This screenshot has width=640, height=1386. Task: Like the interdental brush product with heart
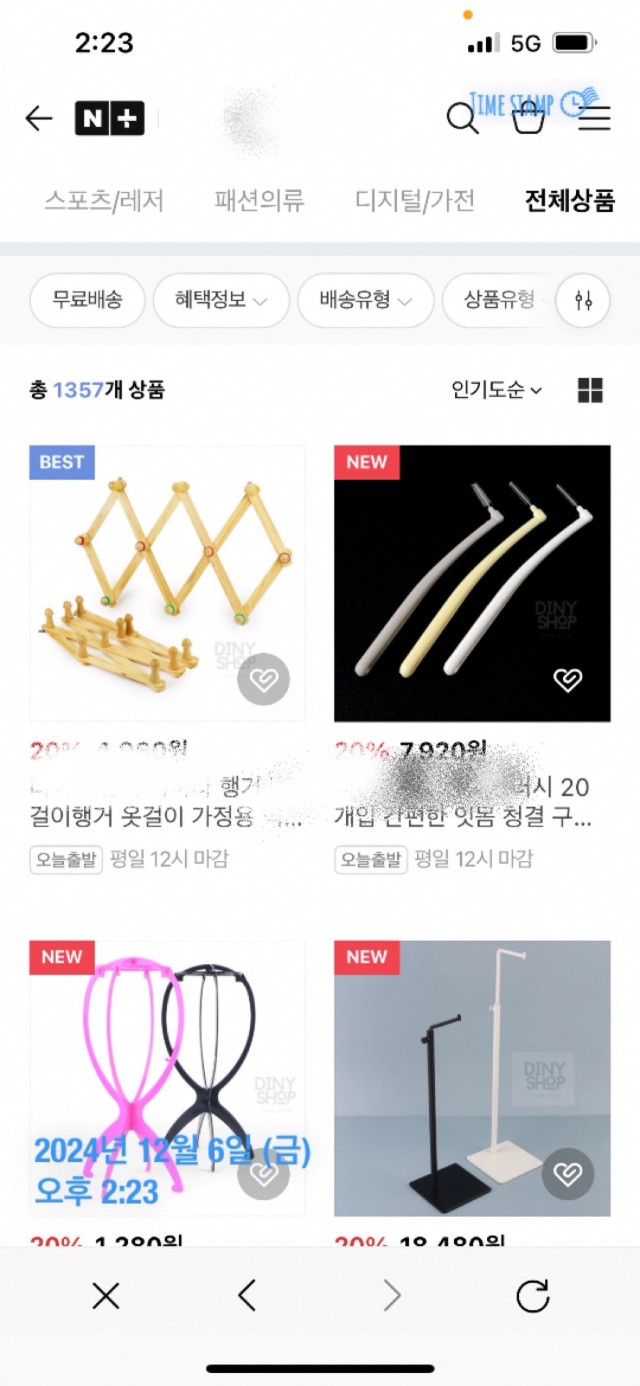point(567,680)
